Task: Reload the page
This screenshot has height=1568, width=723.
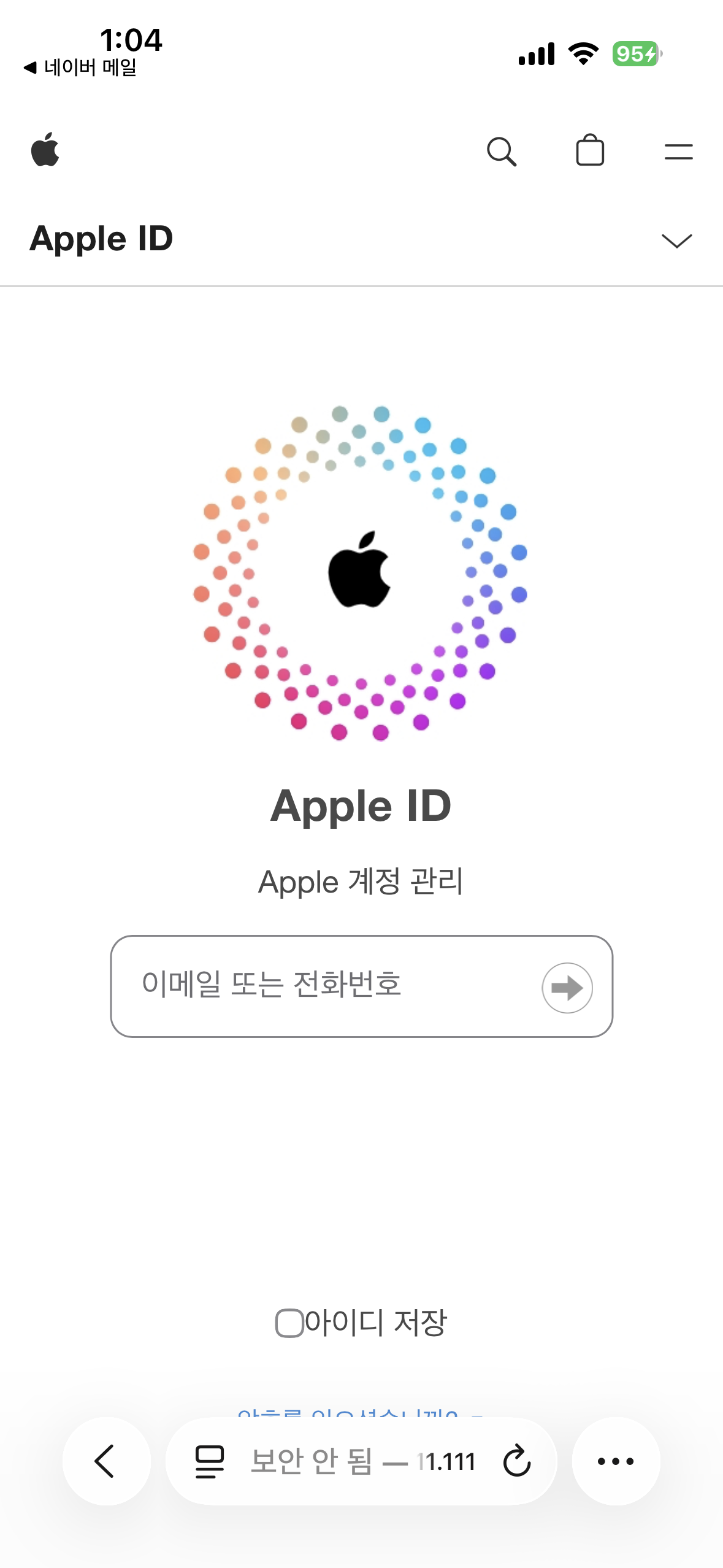Action: point(516,1461)
